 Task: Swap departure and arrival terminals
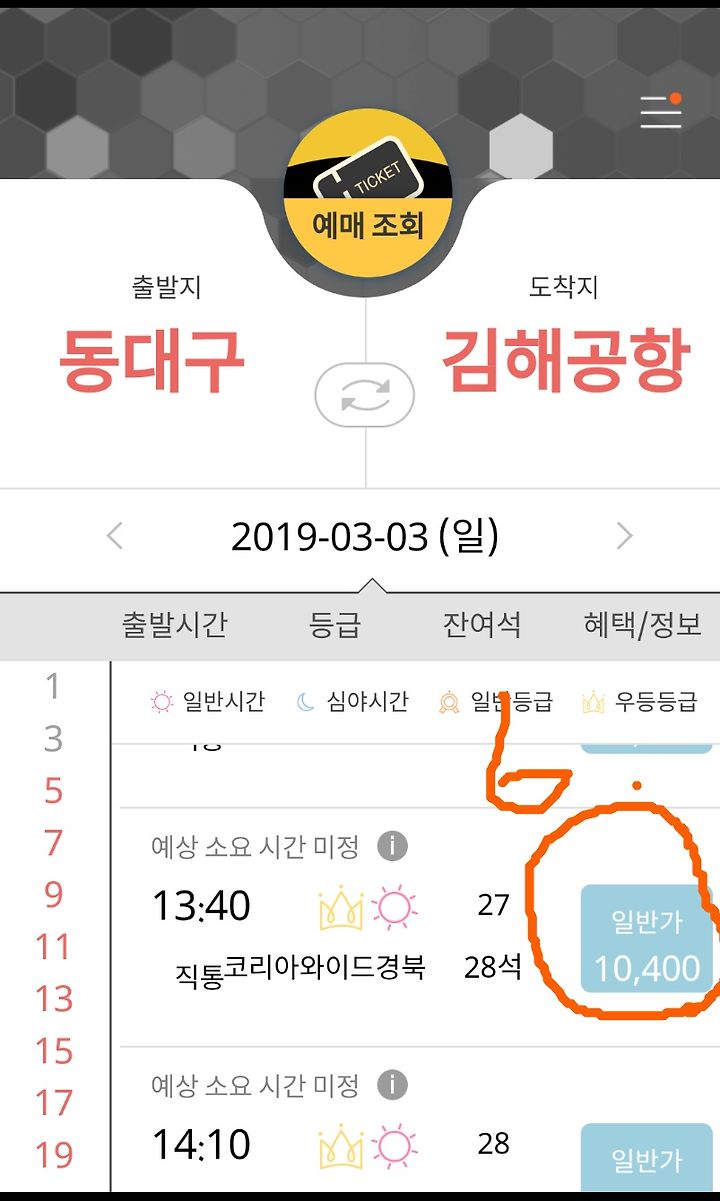click(x=364, y=395)
